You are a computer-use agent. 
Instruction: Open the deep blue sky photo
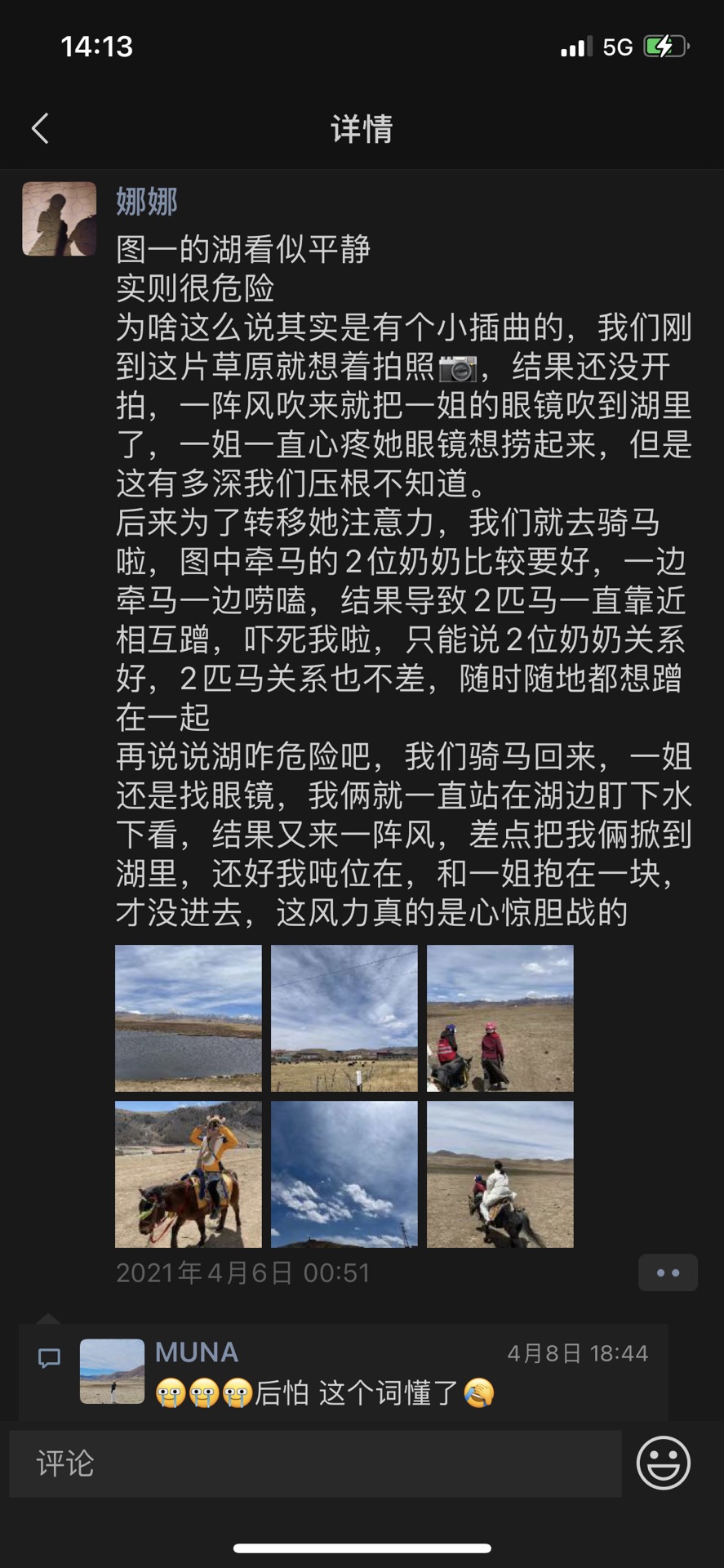point(344,1174)
